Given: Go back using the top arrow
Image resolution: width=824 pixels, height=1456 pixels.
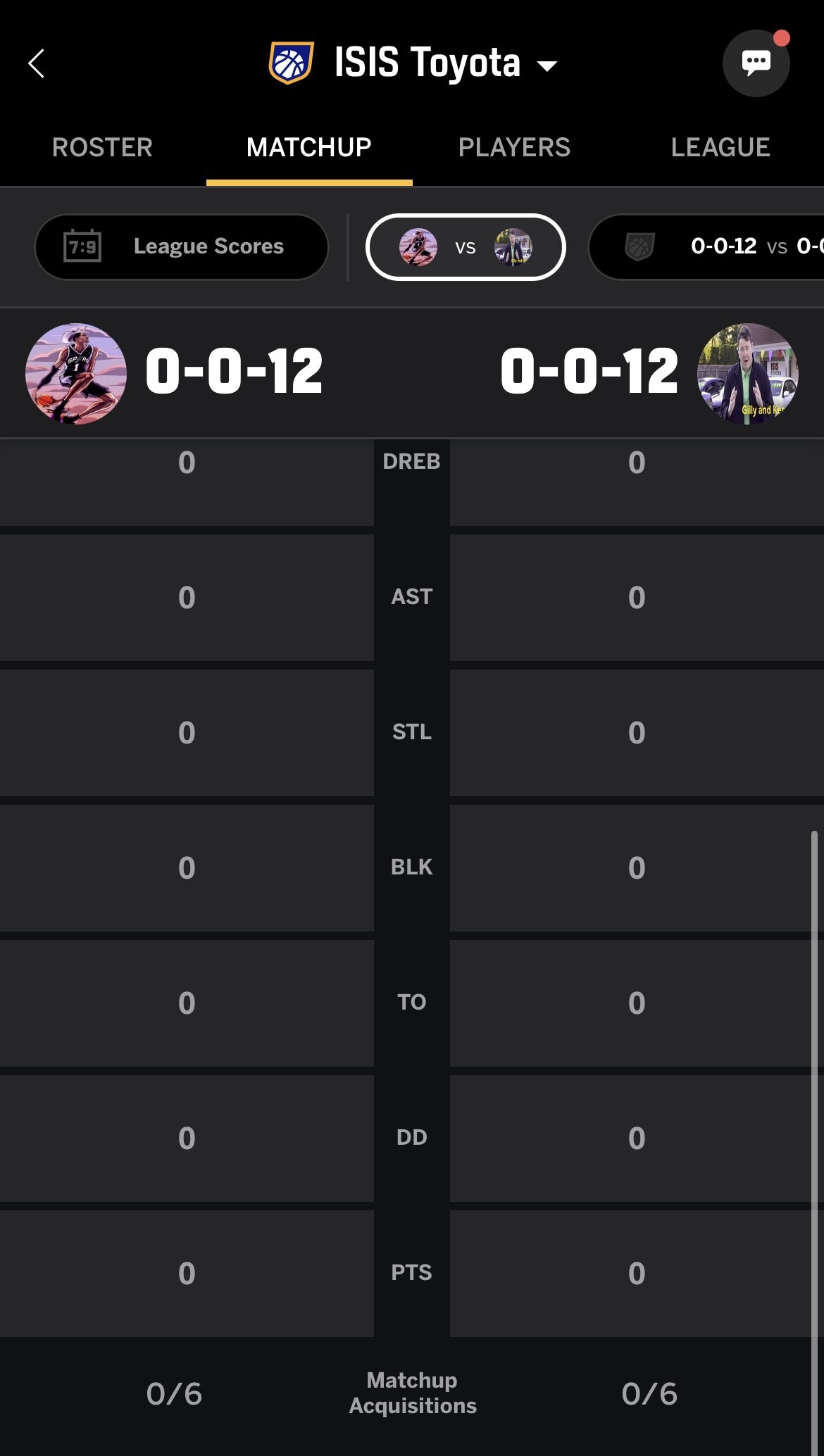Looking at the screenshot, I should point(37,63).
